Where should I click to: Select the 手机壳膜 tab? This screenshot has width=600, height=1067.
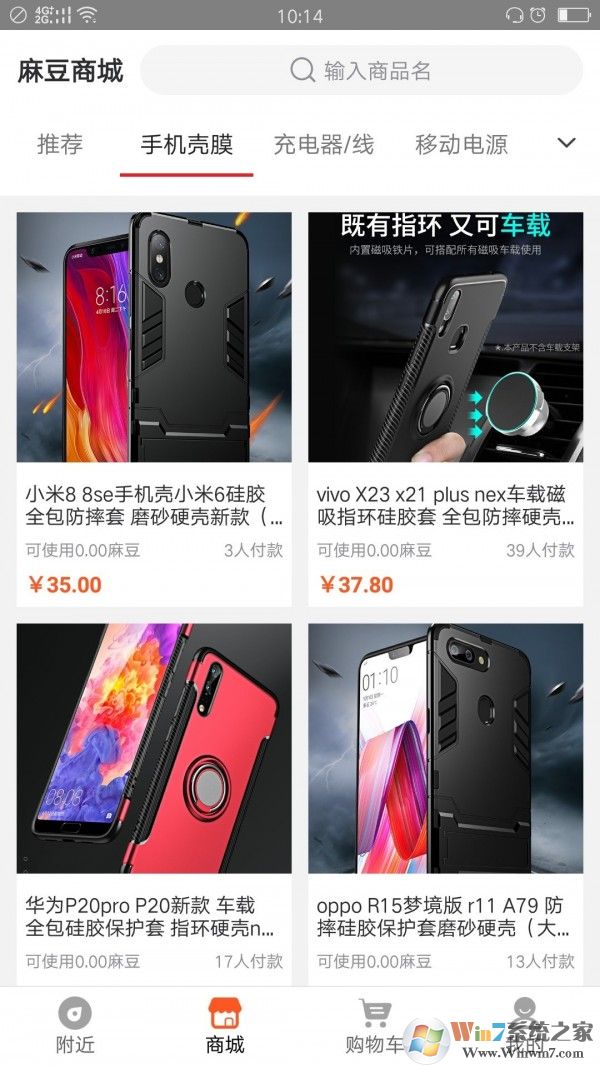186,145
